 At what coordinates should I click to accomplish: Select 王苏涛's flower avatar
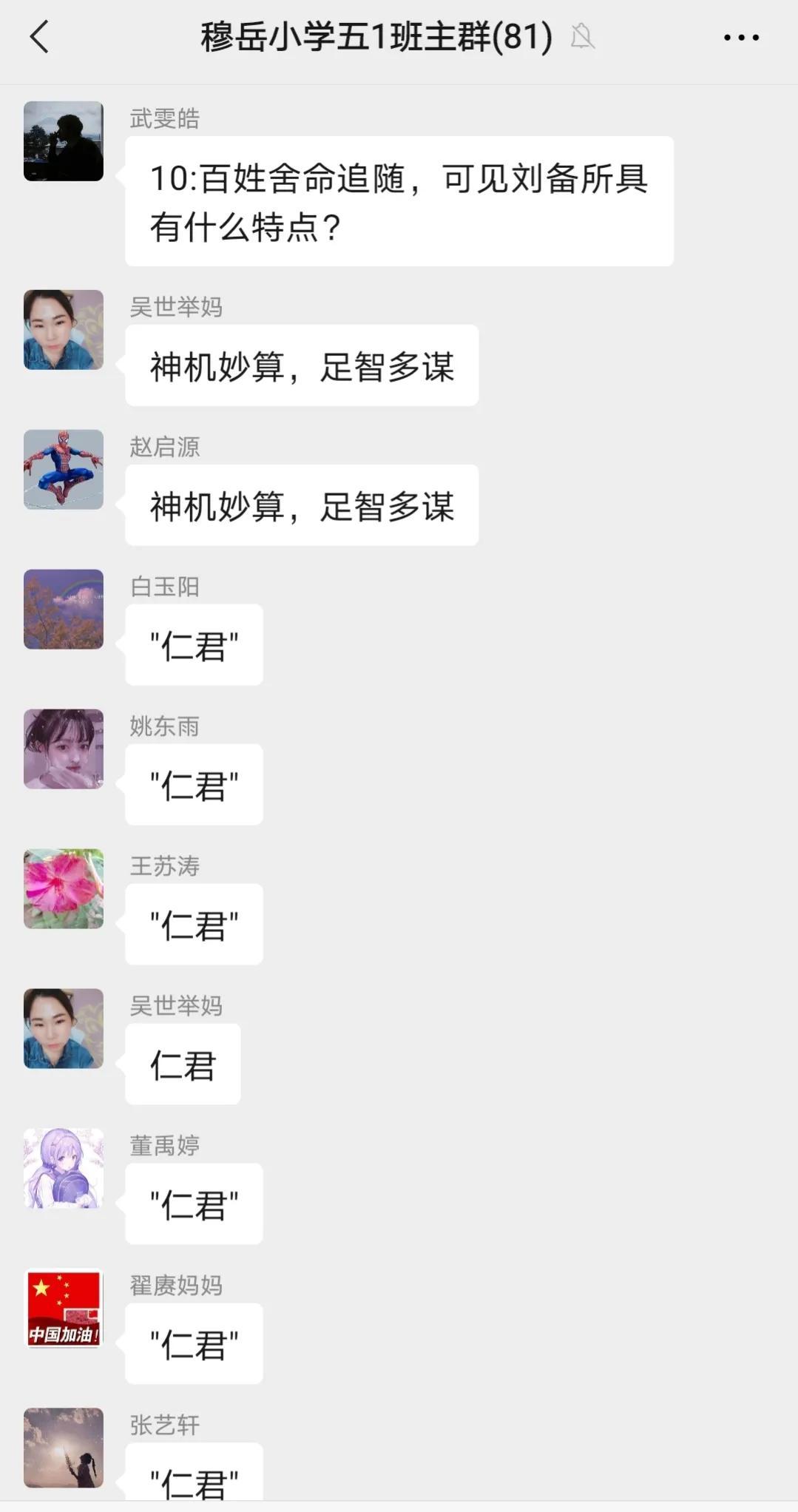(x=64, y=889)
